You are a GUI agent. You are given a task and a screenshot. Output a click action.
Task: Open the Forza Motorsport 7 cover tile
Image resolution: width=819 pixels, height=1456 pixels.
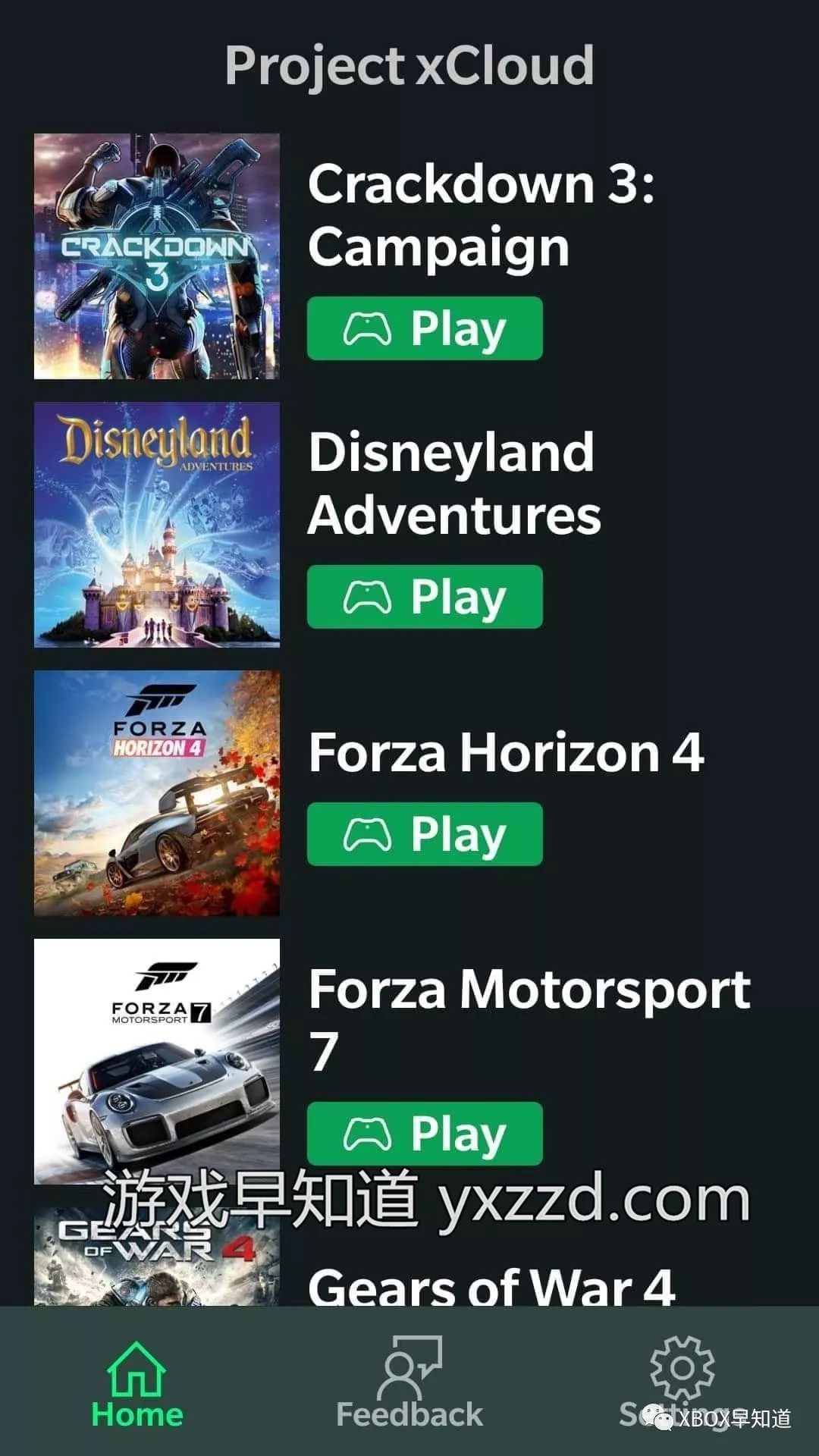tap(157, 1062)
